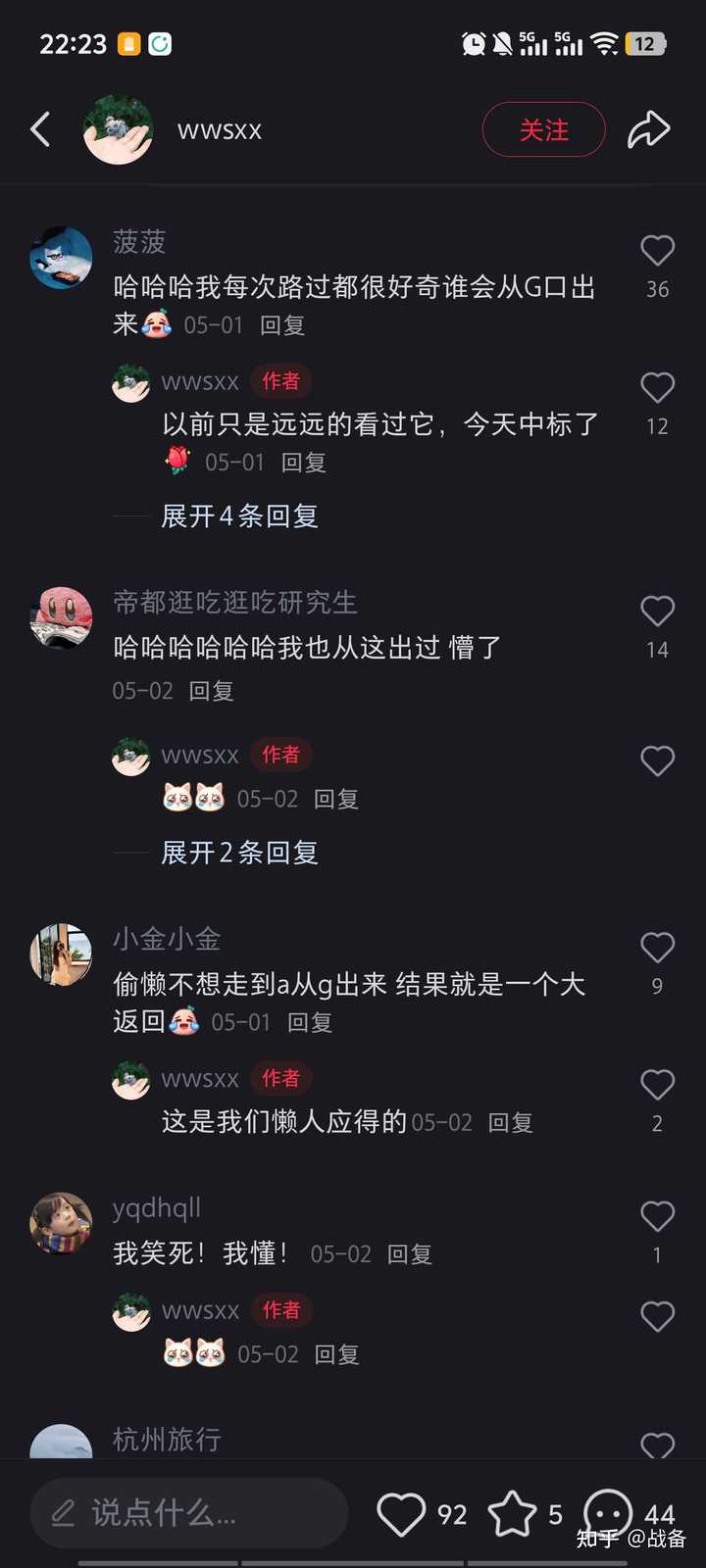
Task: Expand 2 more replies (展开2条回复)
Action: (x=239, y=853)
